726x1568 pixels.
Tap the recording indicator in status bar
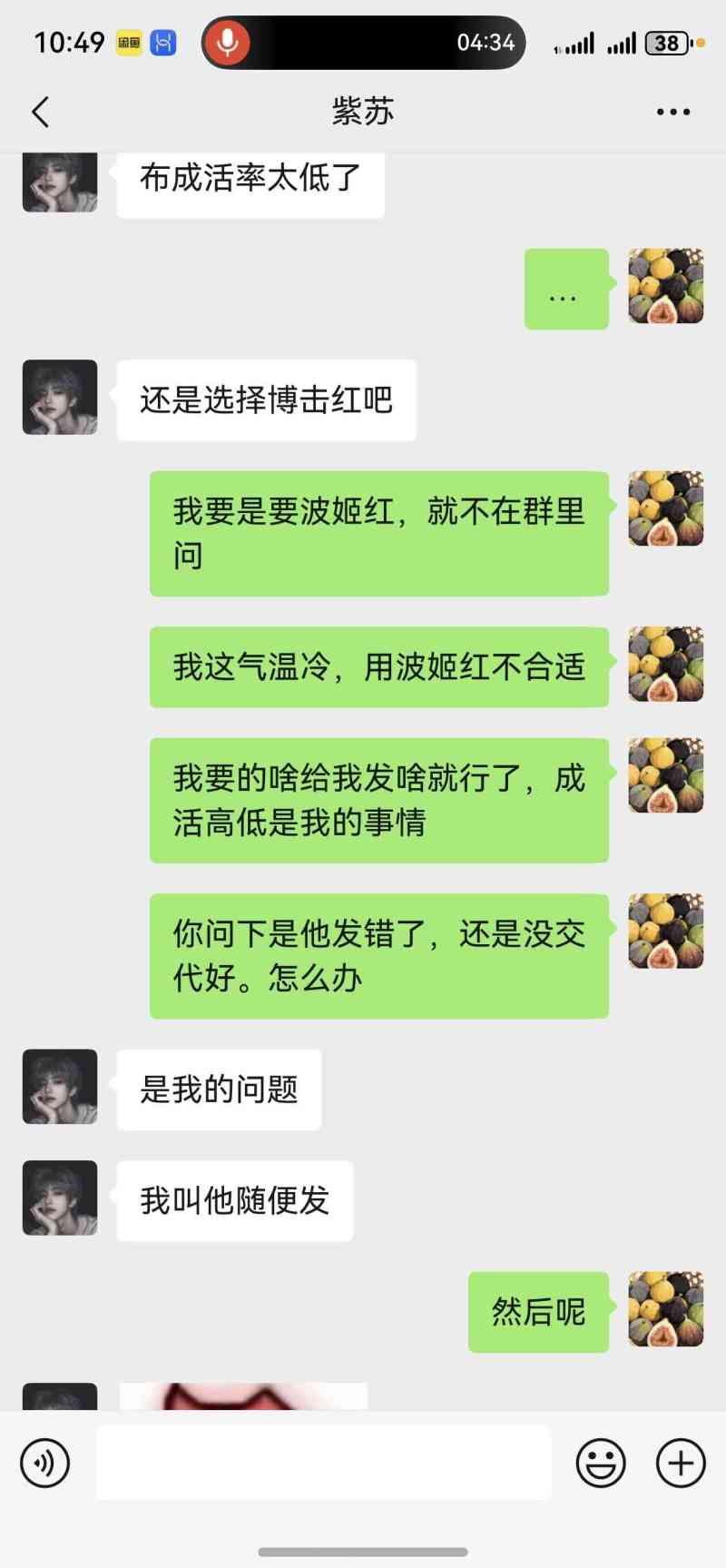(227, 43)
